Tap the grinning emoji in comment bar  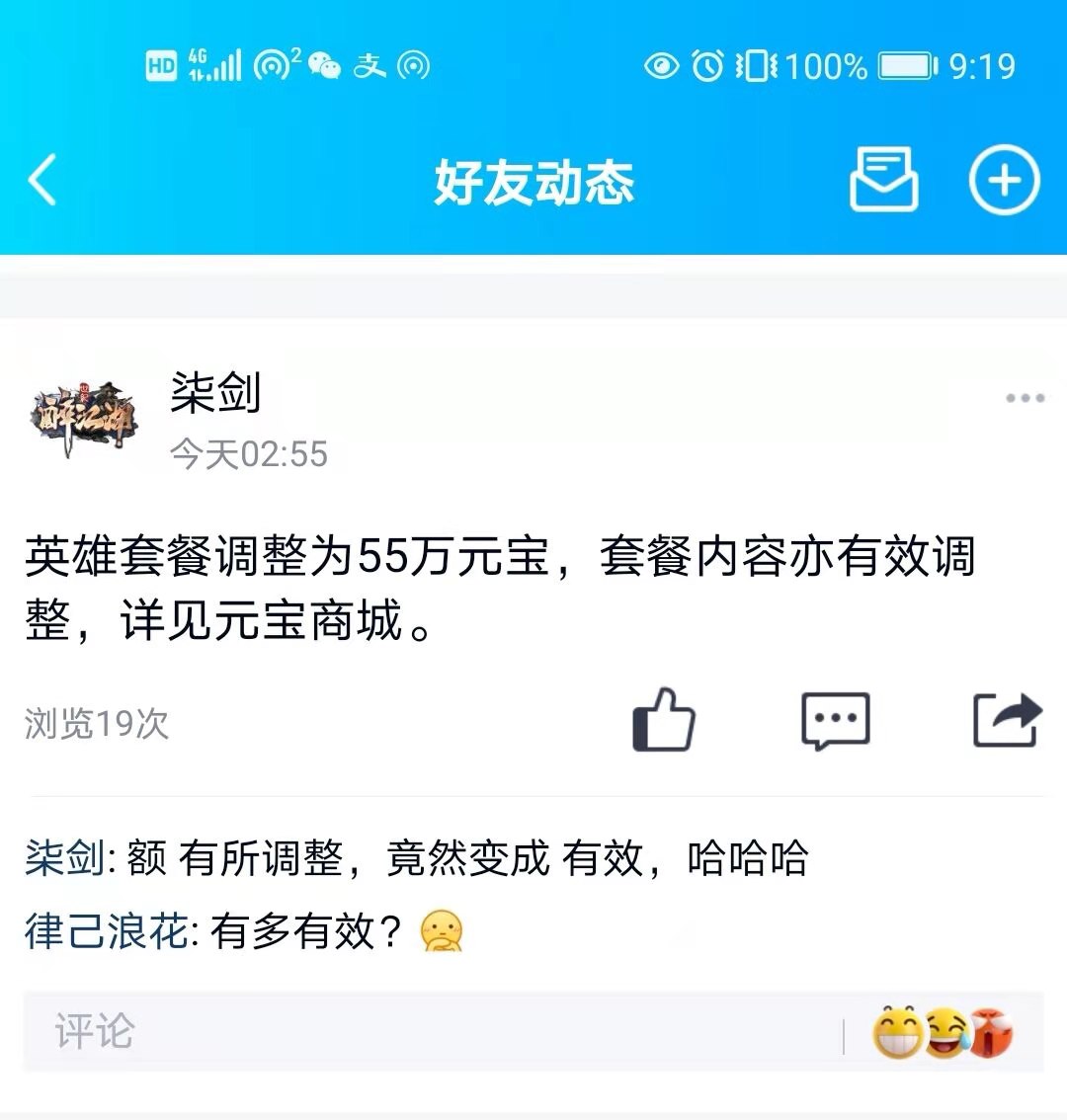pyautogui.click(x=897, y=1033)
